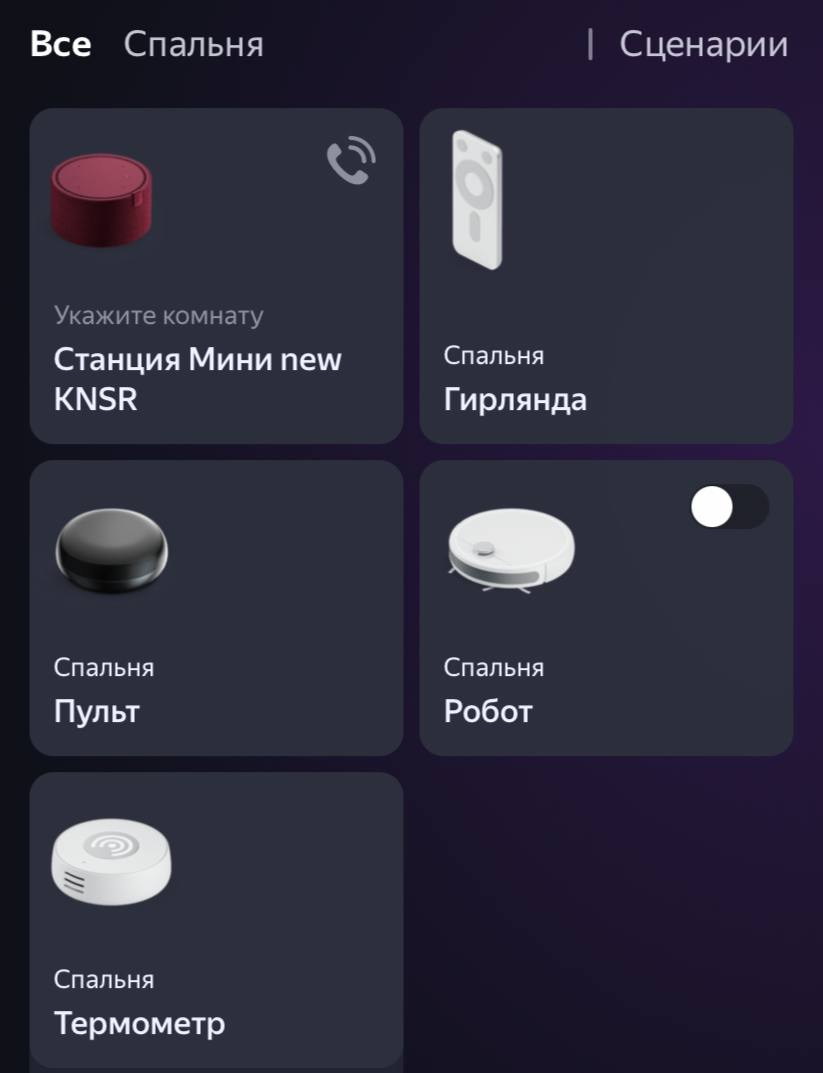The image size is (823, 1073).
Task: Open the Сценарии section
Action: point(703,45)
